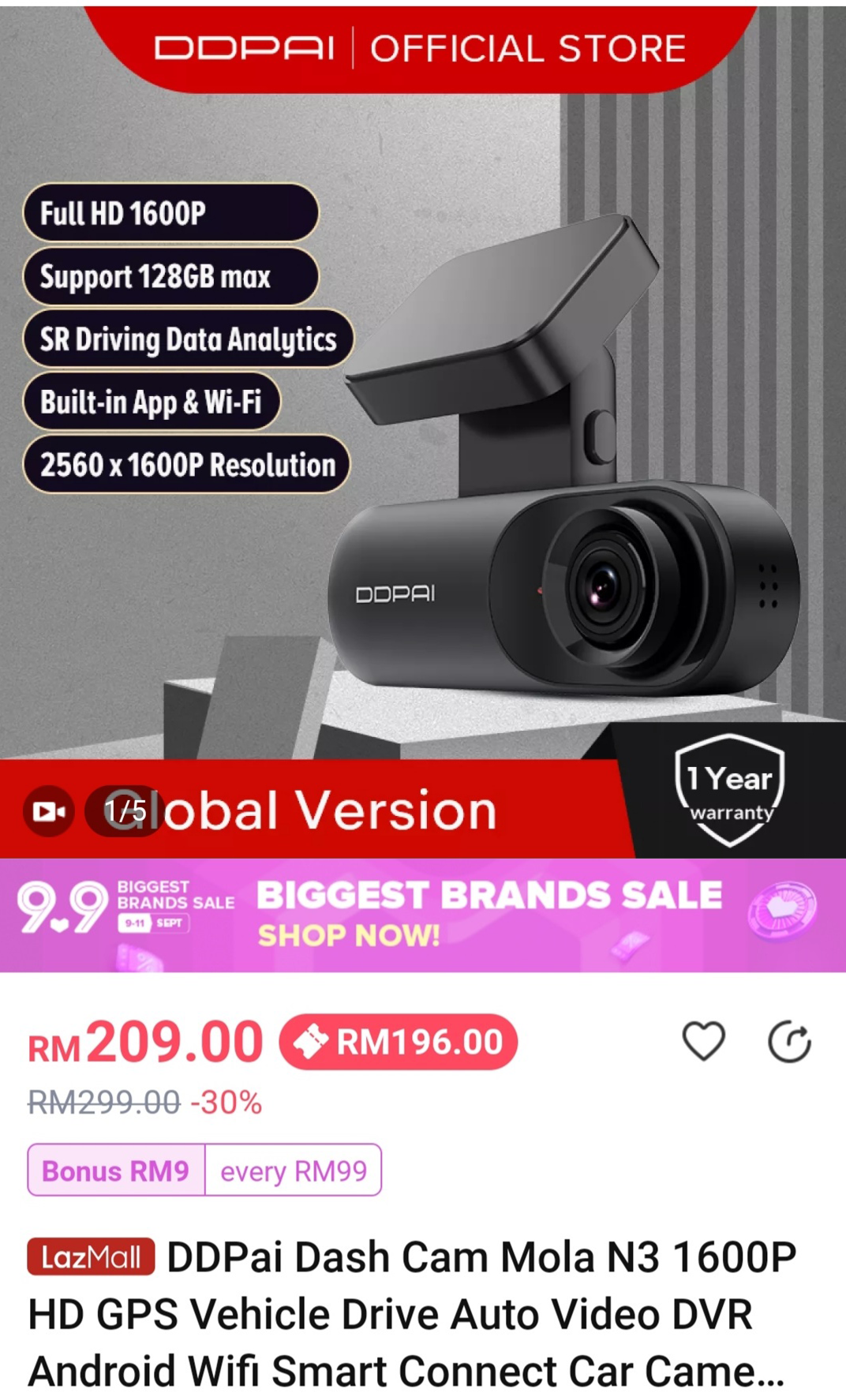Open the 9.9 Biggest Brands Sale banner
The image size is (846, 1400).
coord(423,915)
